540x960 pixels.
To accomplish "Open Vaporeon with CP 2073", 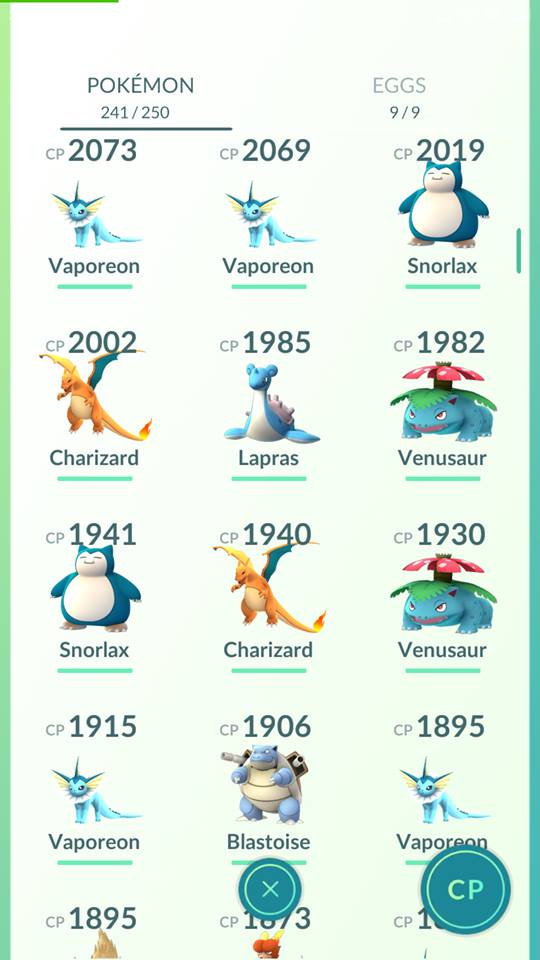I will point(94,213).
